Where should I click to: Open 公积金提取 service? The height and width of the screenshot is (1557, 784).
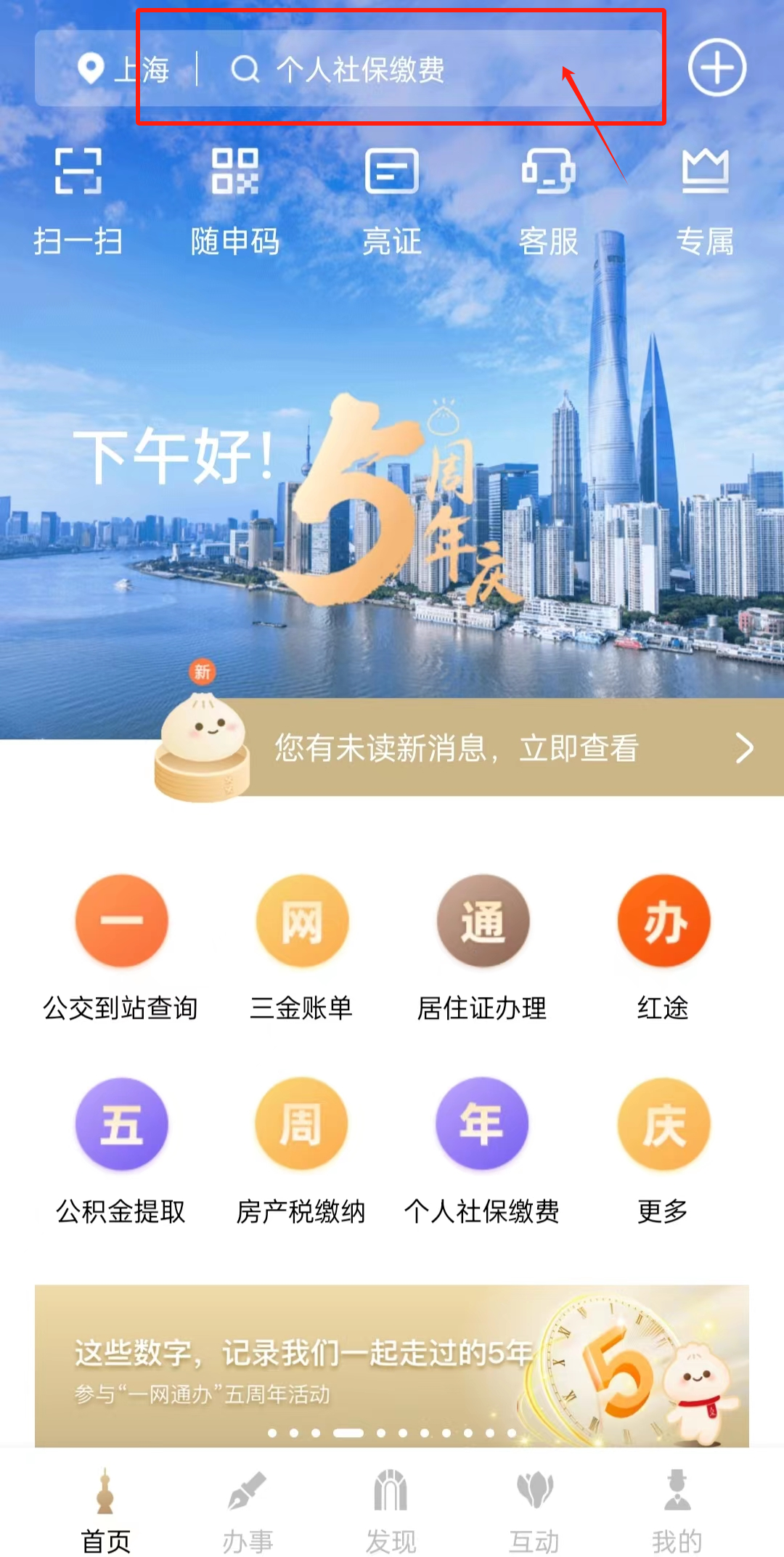(121, 1147)
